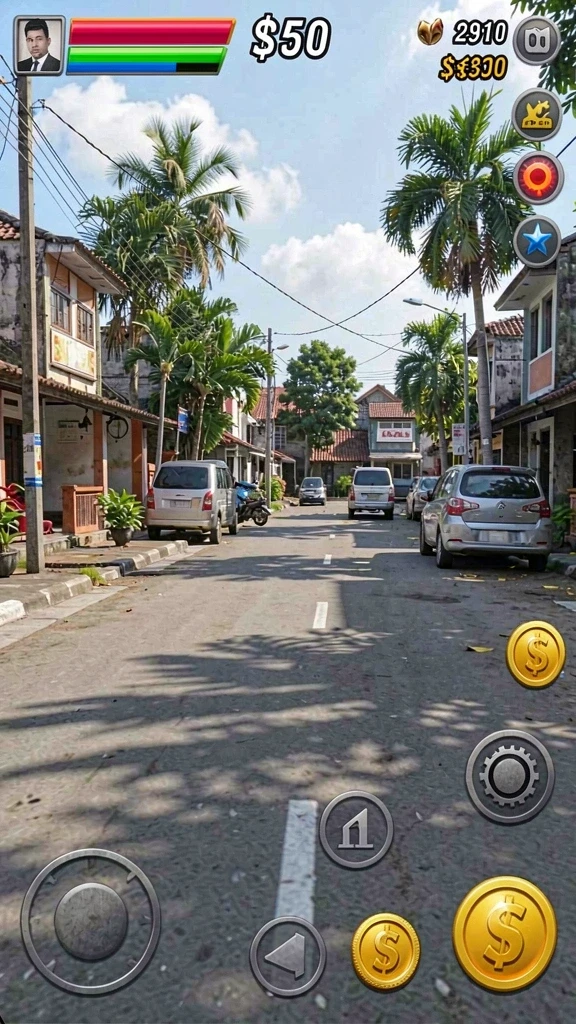The image size is (576, 1024).
Task: Tap the largest gold dollar coin button
Action: (x=505, y=935)
